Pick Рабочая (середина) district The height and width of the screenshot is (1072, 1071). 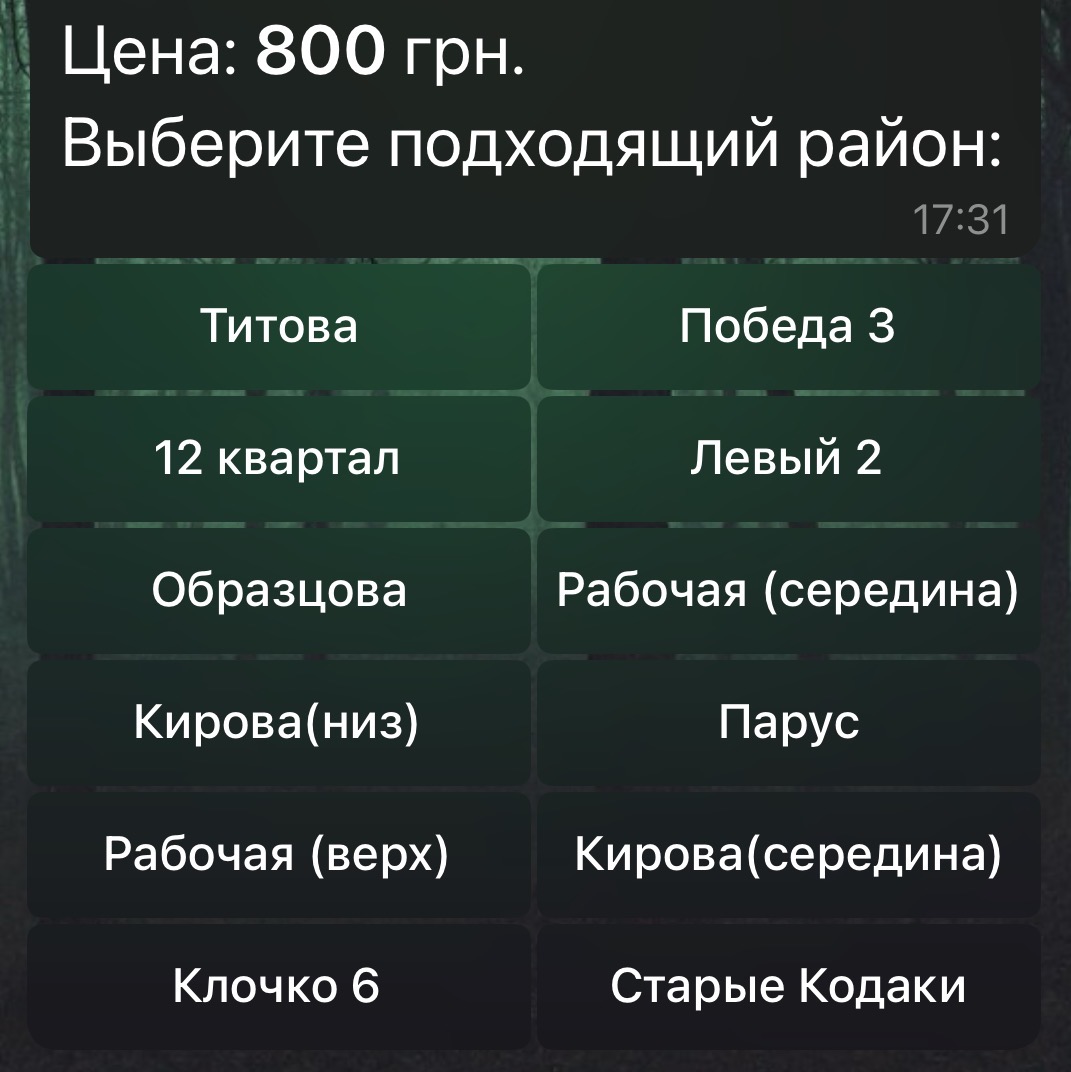pos(789,591)
